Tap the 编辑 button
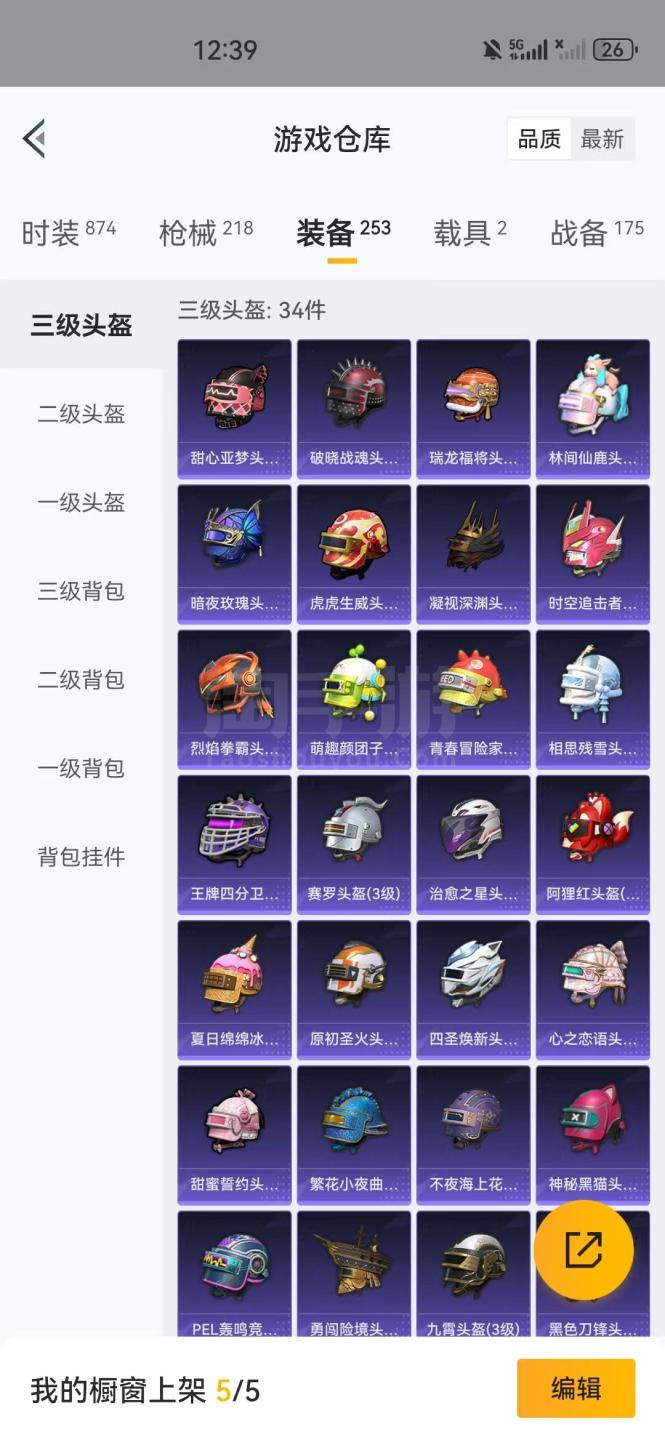The width and height of the screenshot is (665, 1440). (x=576, y=1388)
